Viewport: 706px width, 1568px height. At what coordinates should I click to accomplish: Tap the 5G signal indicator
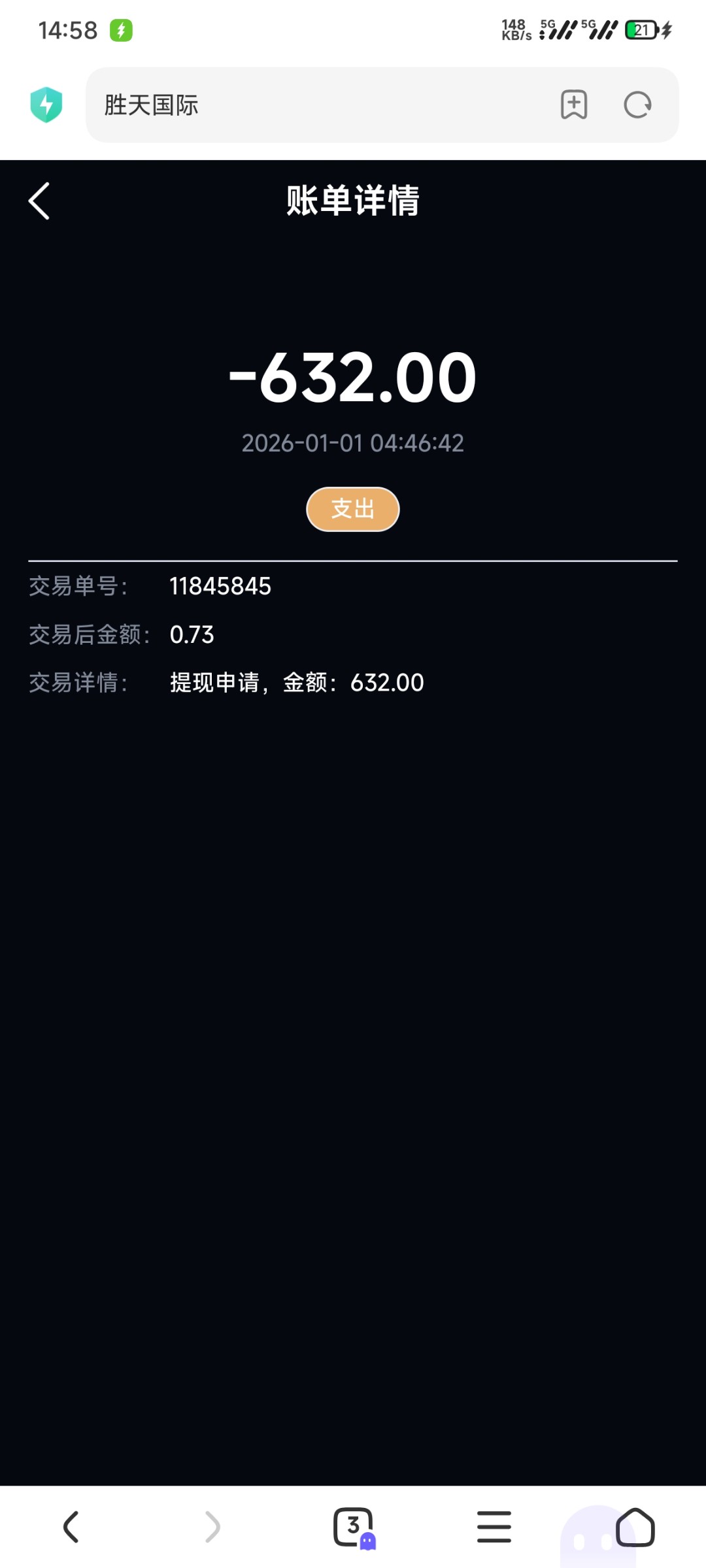click(x=557, y=29)
